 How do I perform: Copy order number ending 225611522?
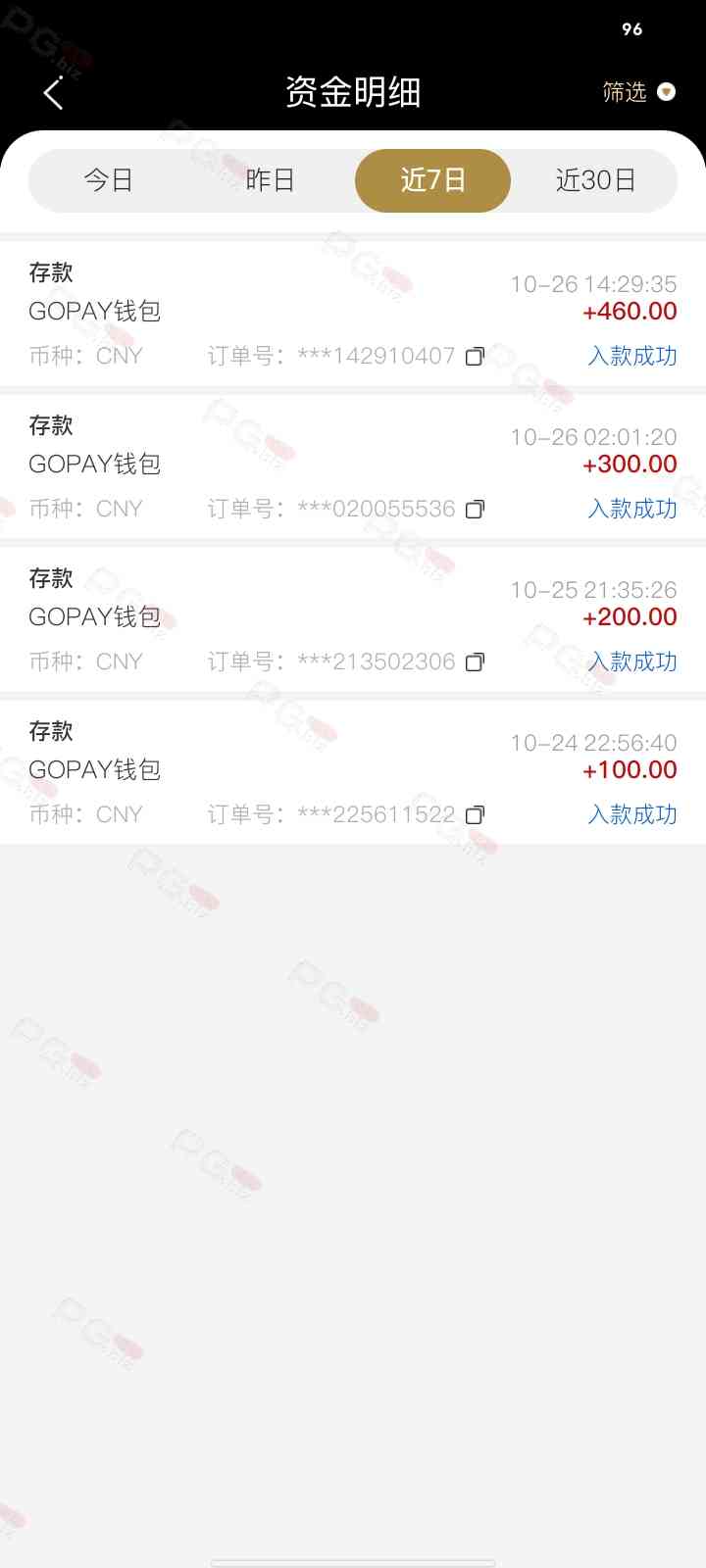475,815
